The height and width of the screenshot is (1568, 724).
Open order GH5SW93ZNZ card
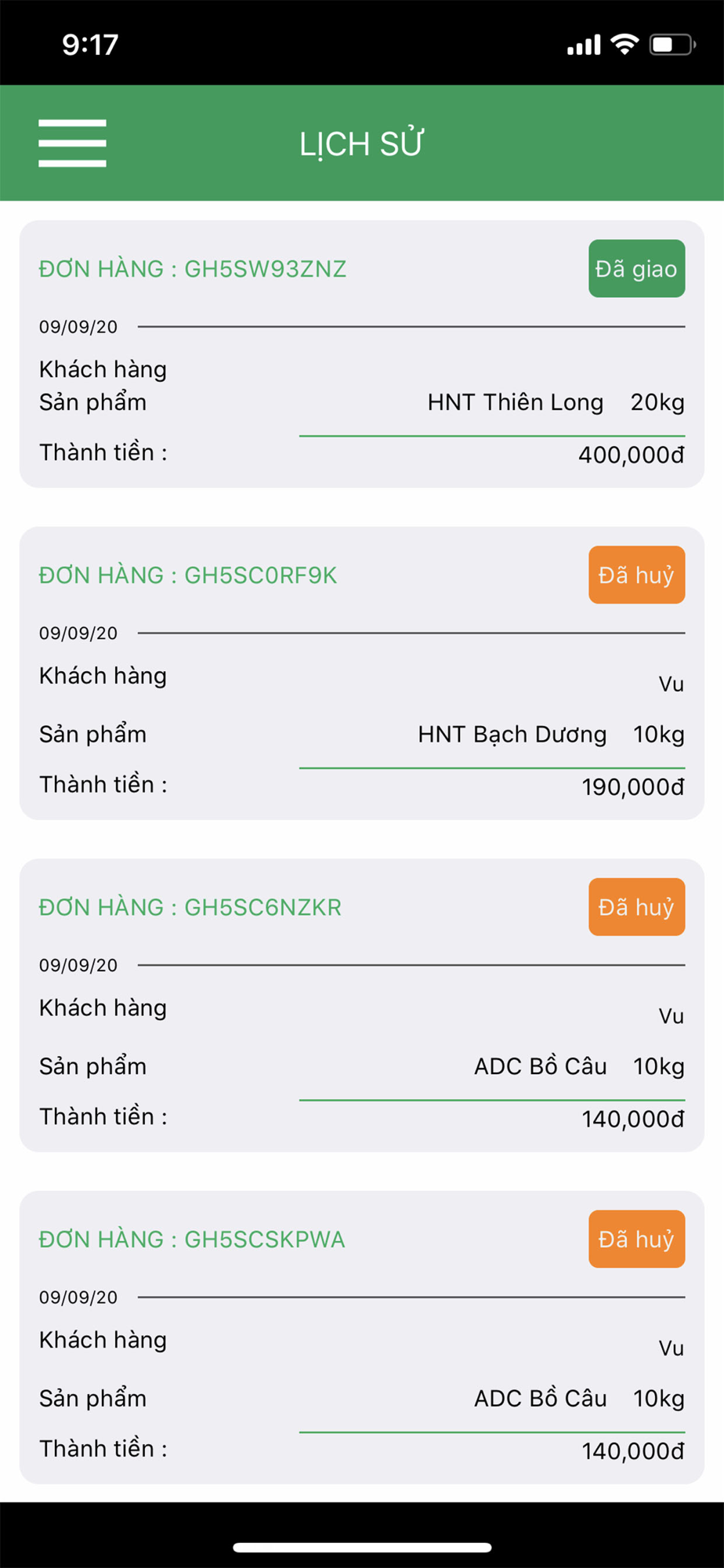362,354
